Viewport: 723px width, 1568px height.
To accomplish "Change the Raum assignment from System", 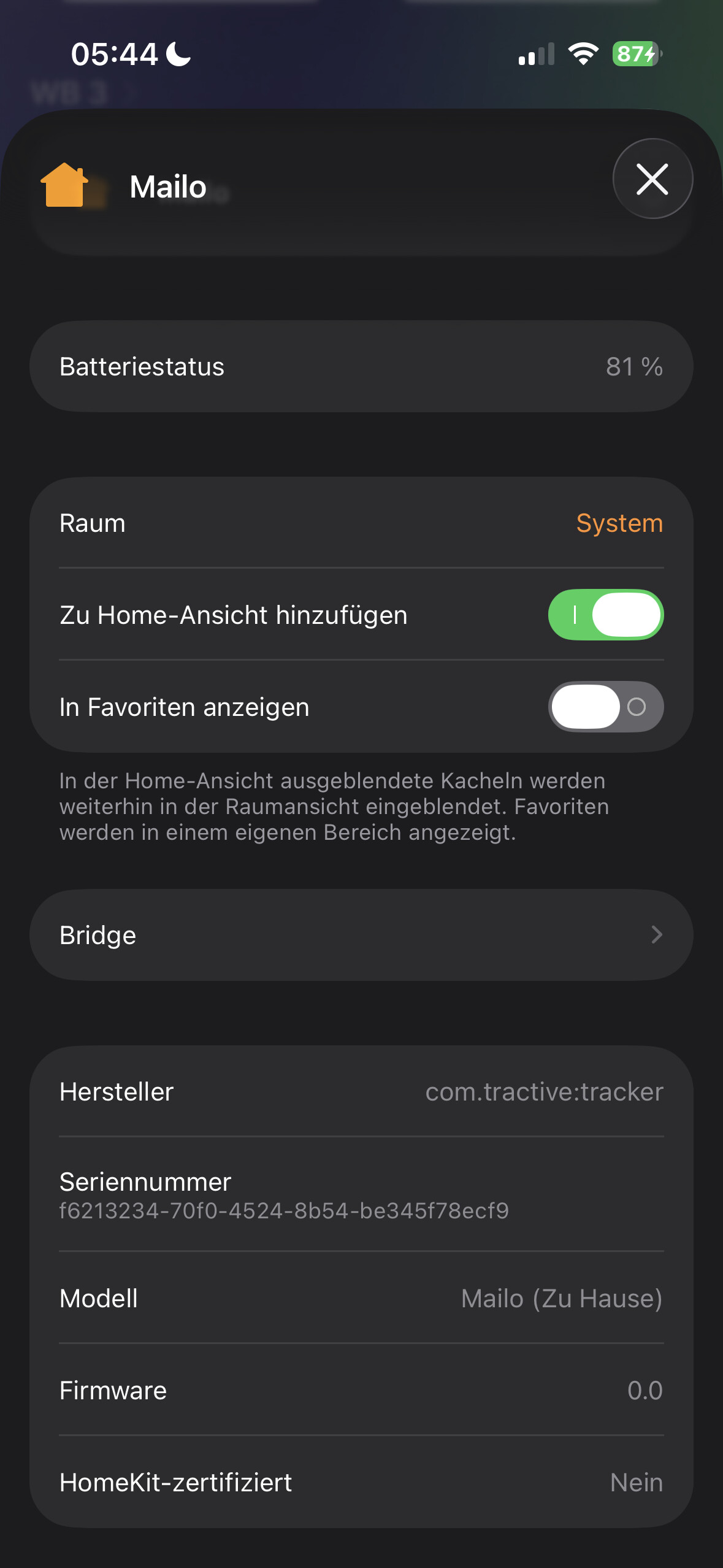I will click(619, 523).
